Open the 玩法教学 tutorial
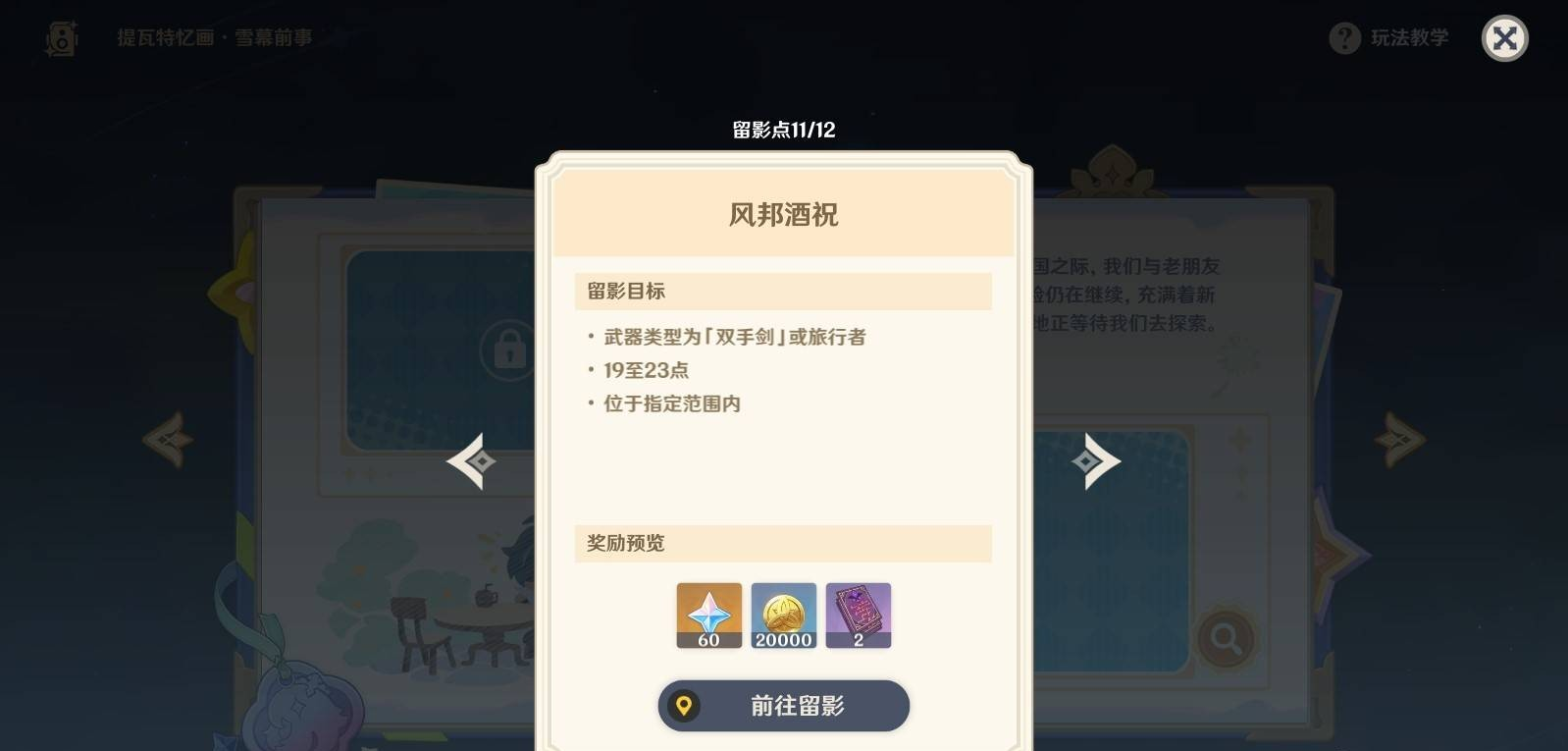Screen dimensions: 1568x751 [1388, 38]
